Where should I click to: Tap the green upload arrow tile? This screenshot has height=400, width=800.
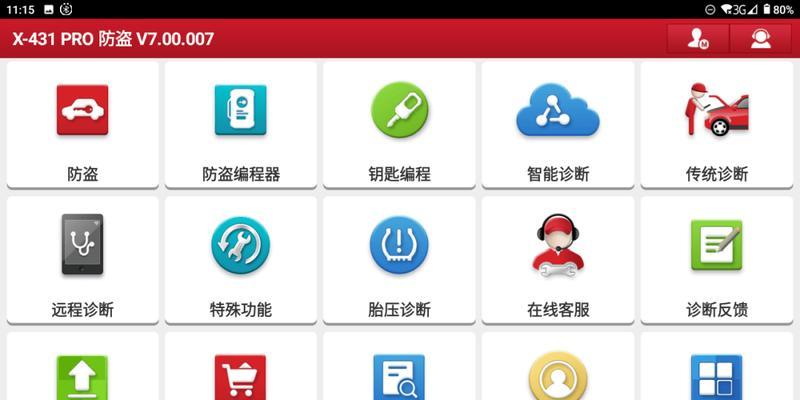83,375
